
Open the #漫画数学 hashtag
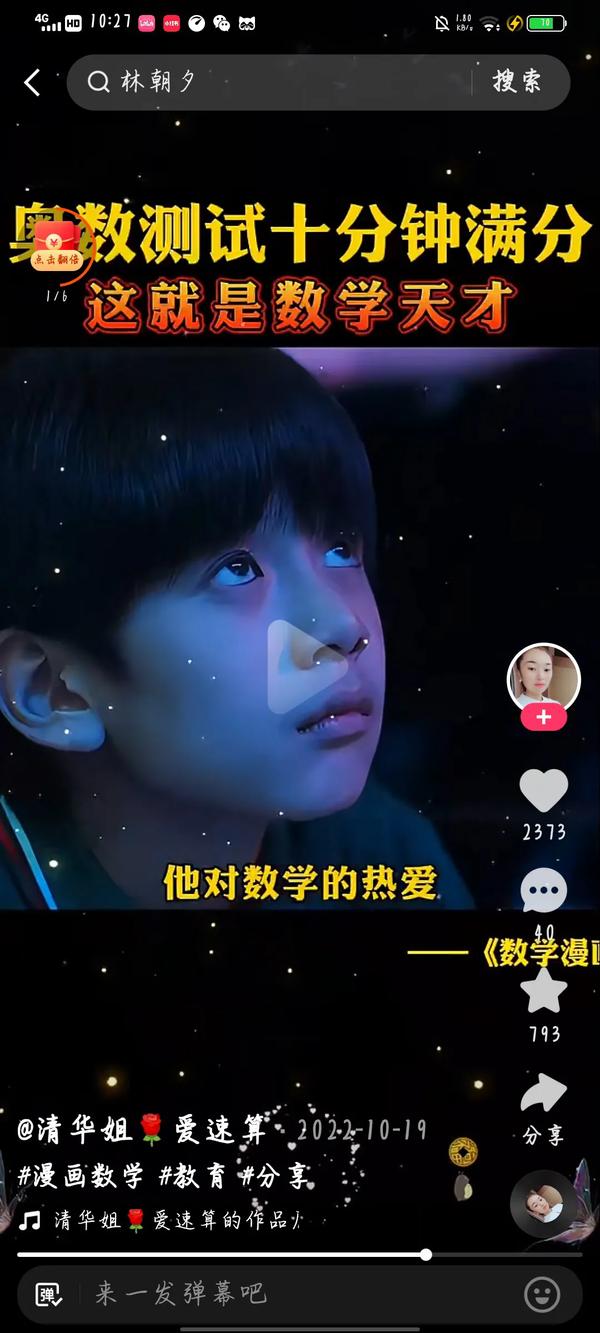point(81,1176)
